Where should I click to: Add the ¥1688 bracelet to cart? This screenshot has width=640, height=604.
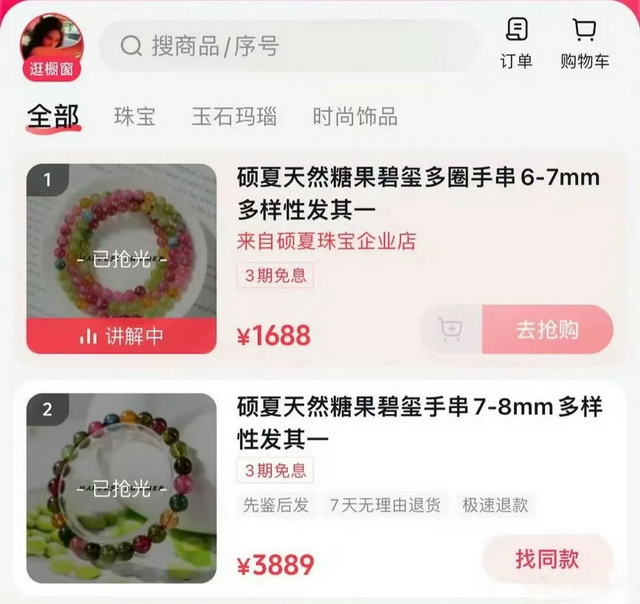click(451, 330)
